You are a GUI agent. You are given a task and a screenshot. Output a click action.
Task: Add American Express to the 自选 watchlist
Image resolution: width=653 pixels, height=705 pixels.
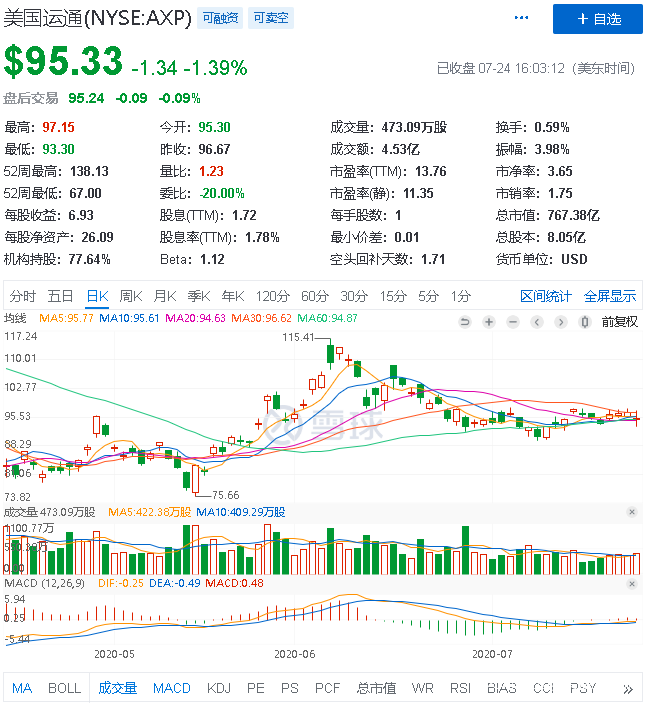[x=599, y=19]
